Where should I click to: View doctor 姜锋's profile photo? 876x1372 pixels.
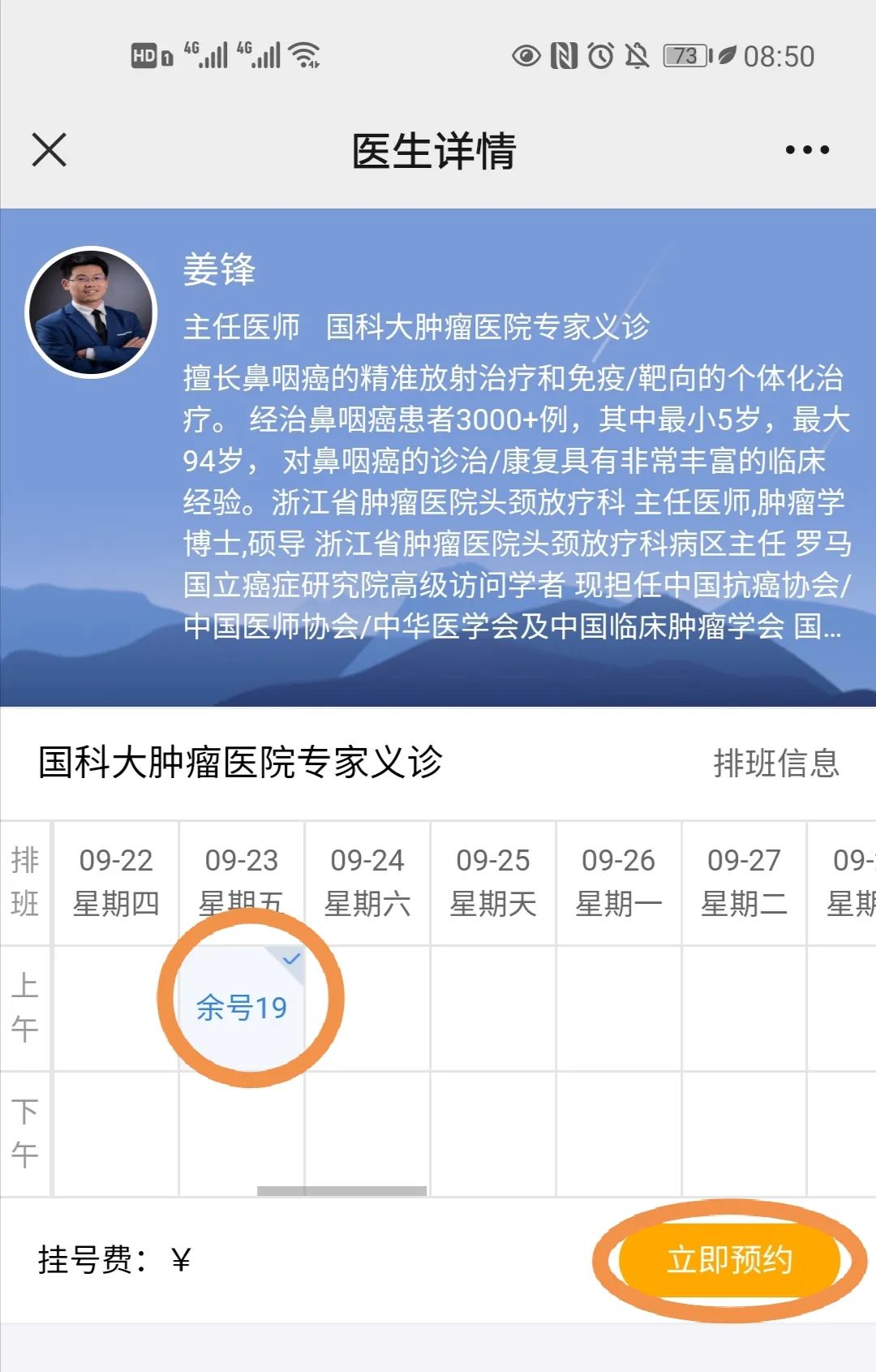(x=91, y=312)
